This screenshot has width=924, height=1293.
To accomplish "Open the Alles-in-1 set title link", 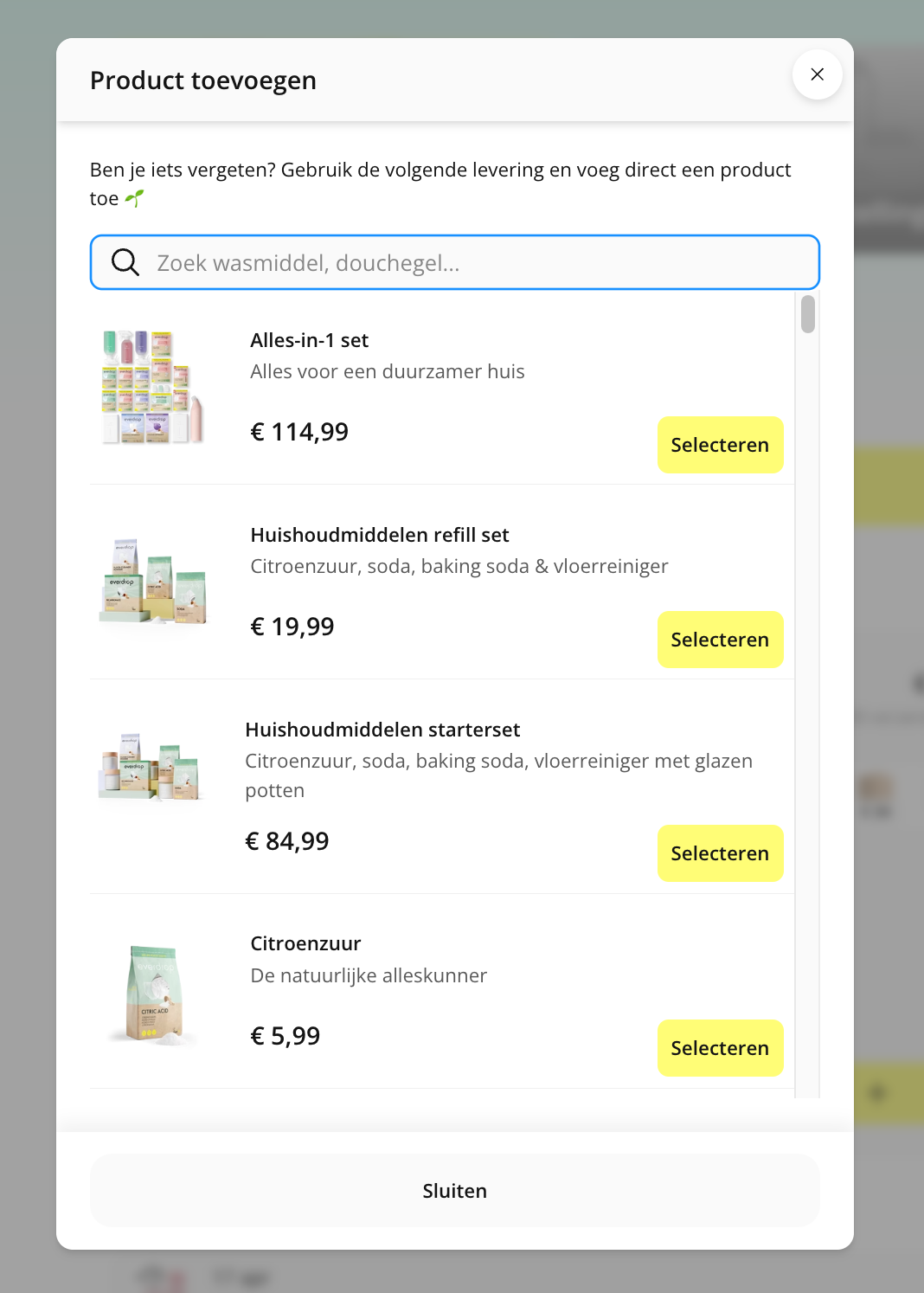I will click(309, 340).
